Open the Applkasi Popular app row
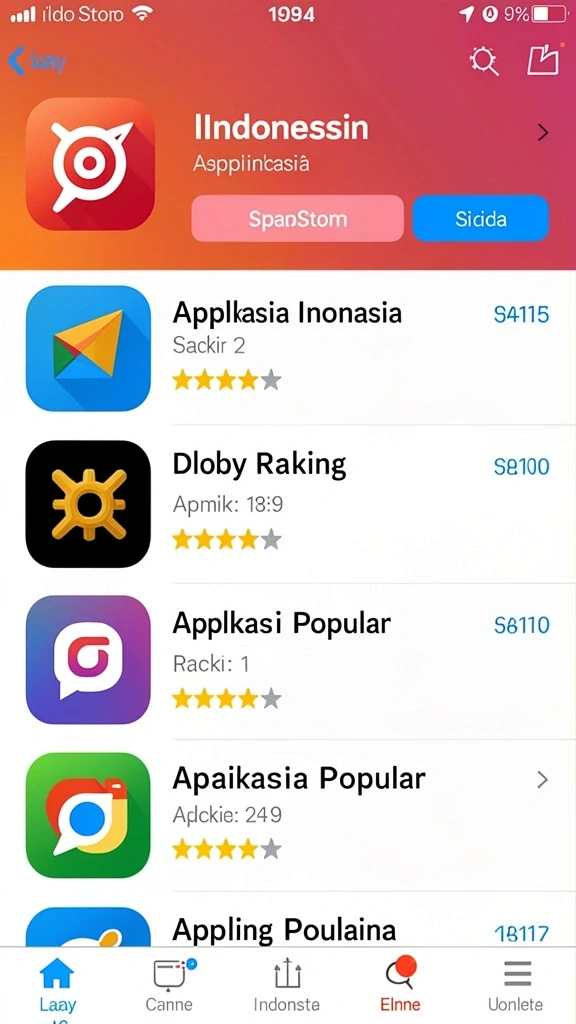This screenshot has height=1024, width=576. pos(288,660)
